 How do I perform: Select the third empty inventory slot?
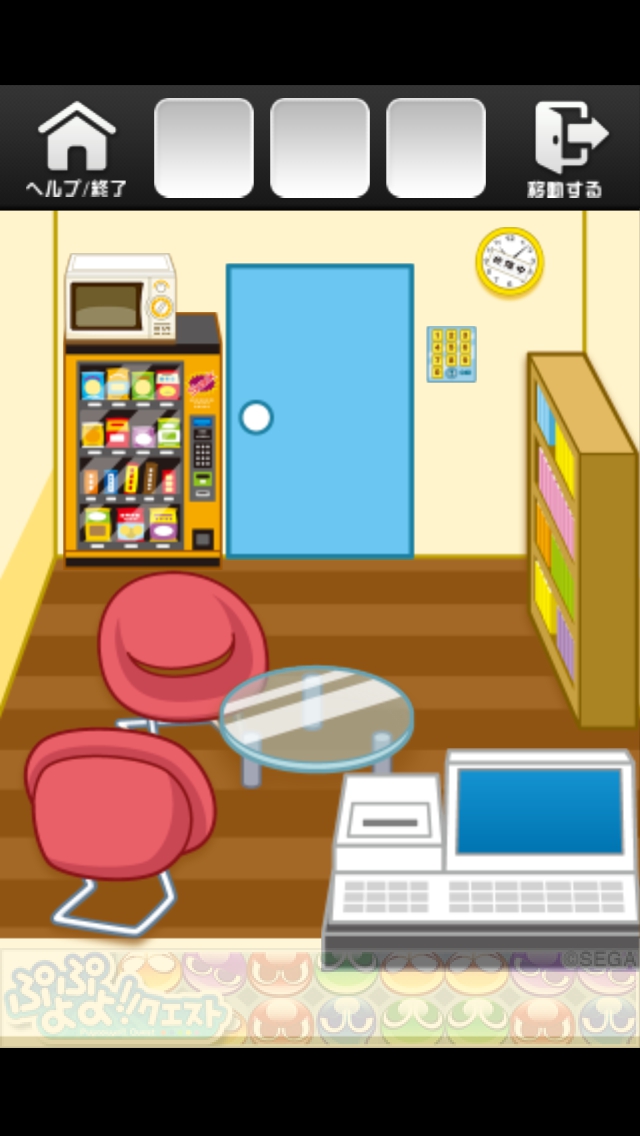coord(436,148)
